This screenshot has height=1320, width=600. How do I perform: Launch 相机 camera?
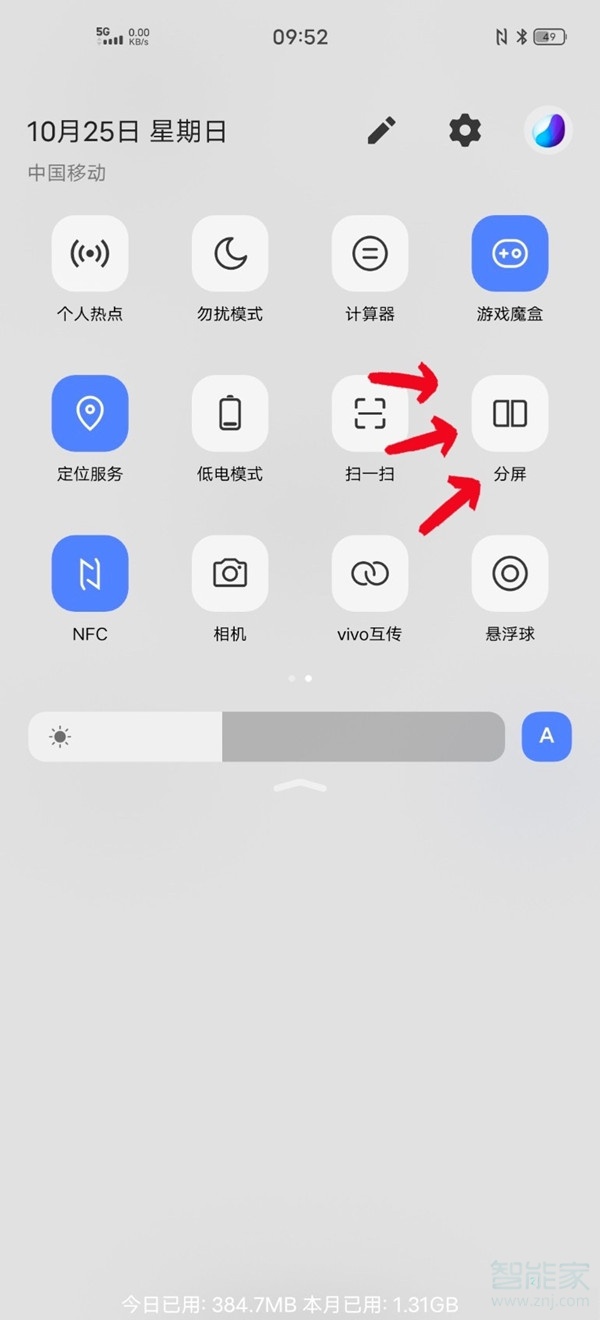pos(230,573)
